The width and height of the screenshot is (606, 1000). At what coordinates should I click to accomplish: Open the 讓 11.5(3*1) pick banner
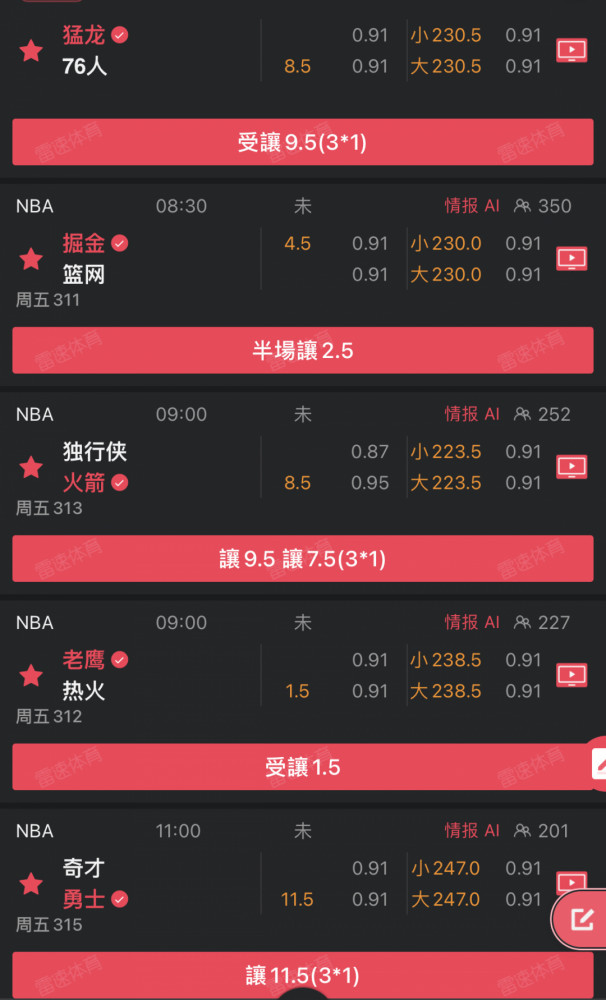[x=303, y=975]
